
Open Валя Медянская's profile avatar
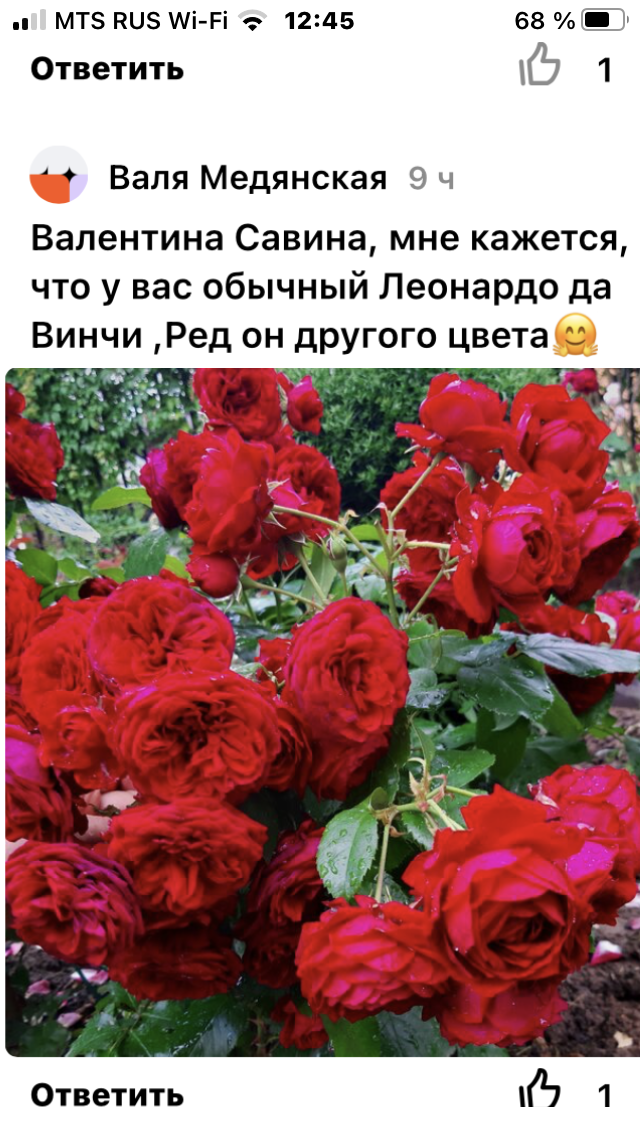coord(59,176)
